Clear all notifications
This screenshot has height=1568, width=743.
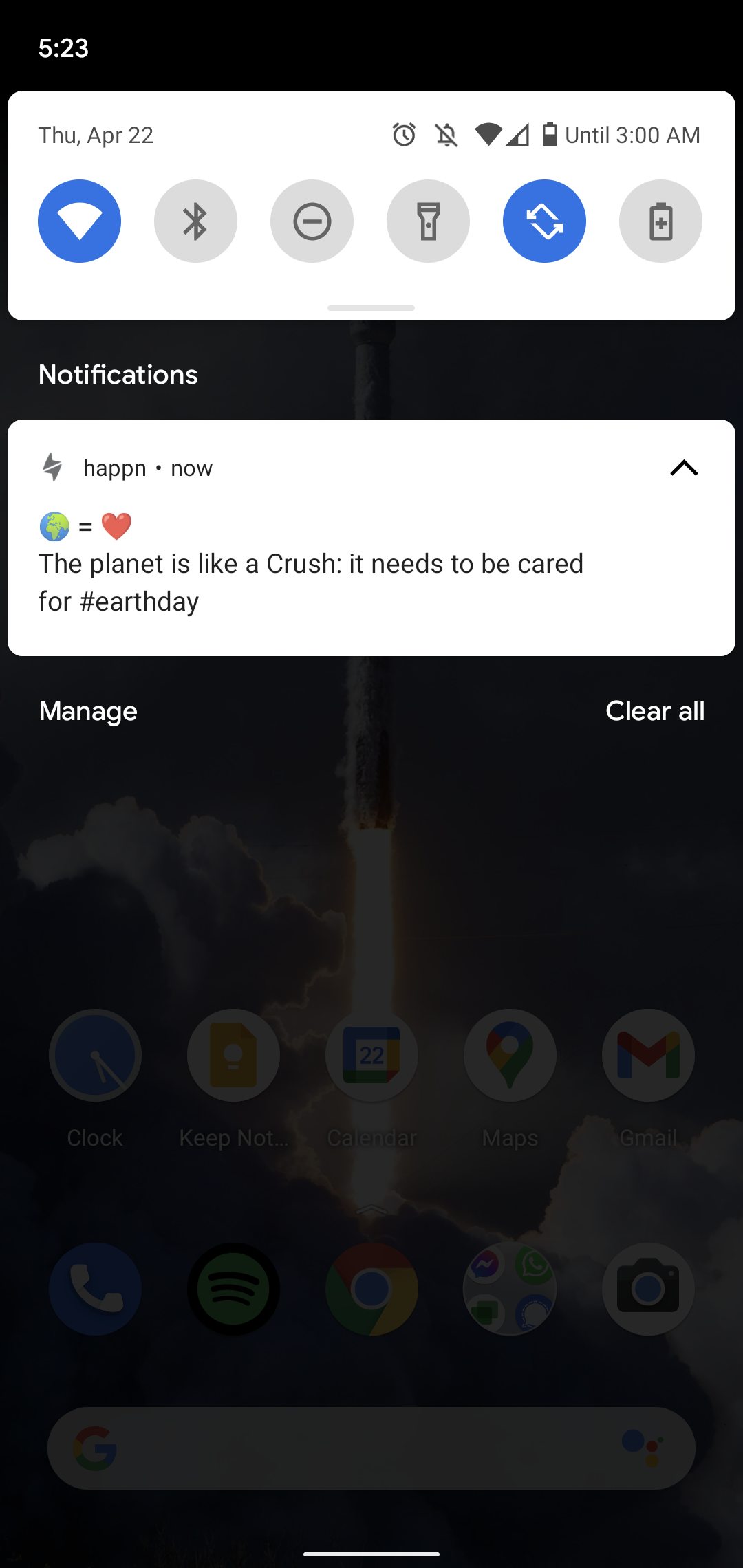coord(655,711)
